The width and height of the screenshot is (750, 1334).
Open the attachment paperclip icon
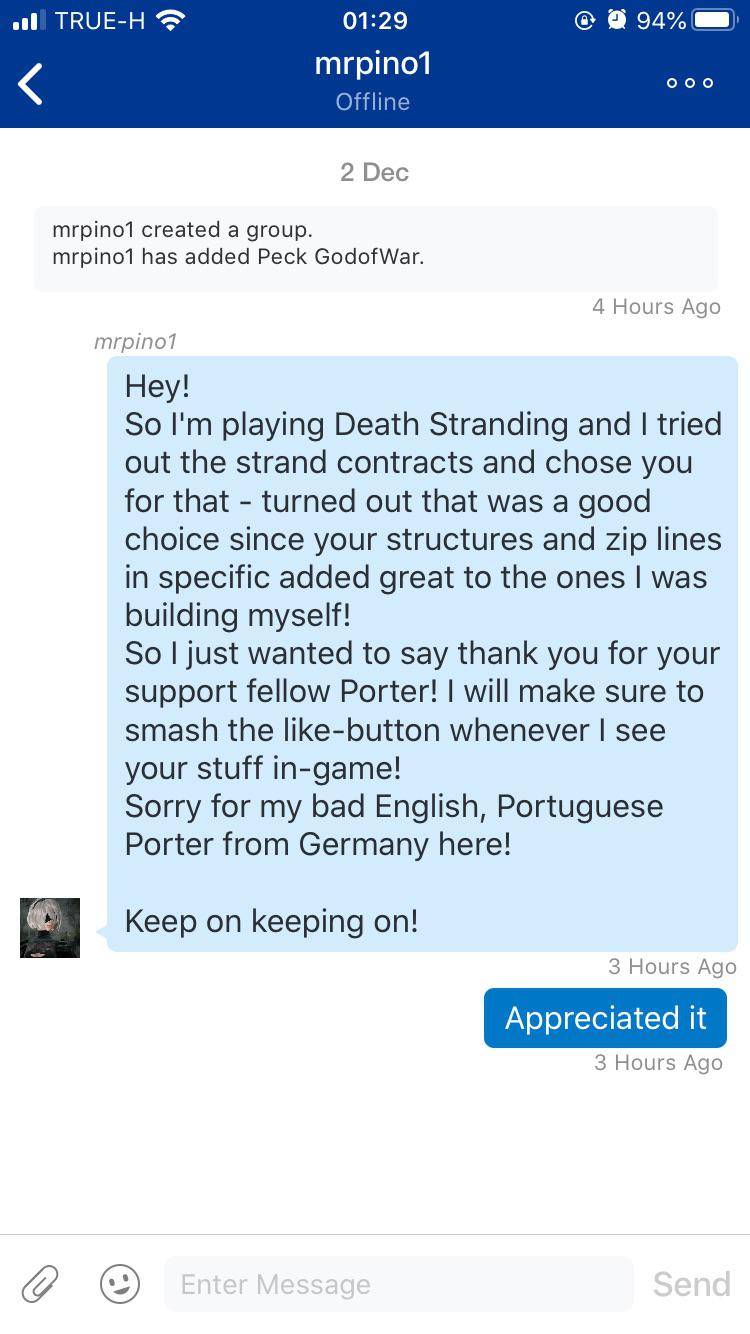click(41, 1284)
